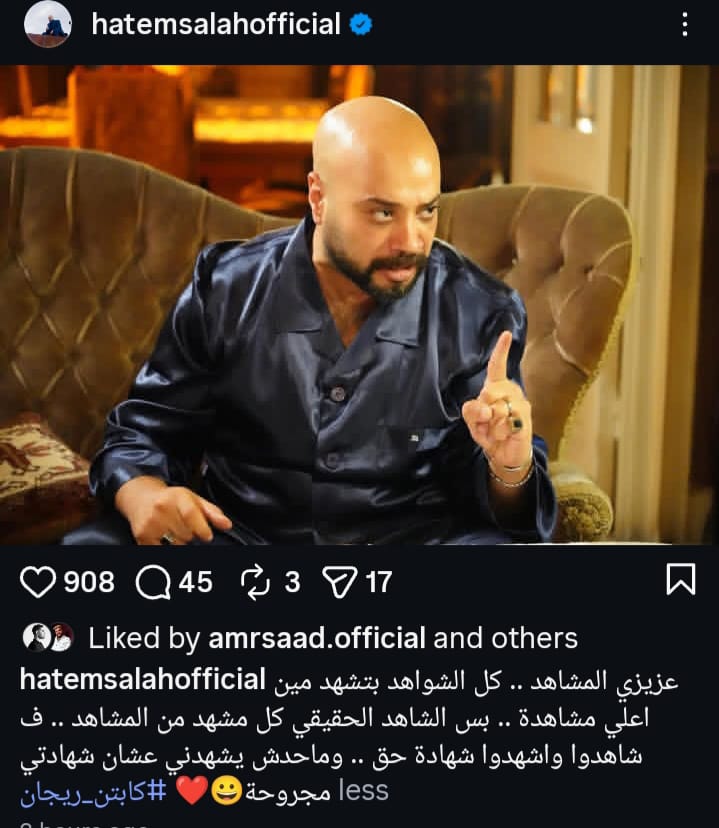
Task: Open the hatemsalahofficial username in header
Action: [x=216, y=25]
